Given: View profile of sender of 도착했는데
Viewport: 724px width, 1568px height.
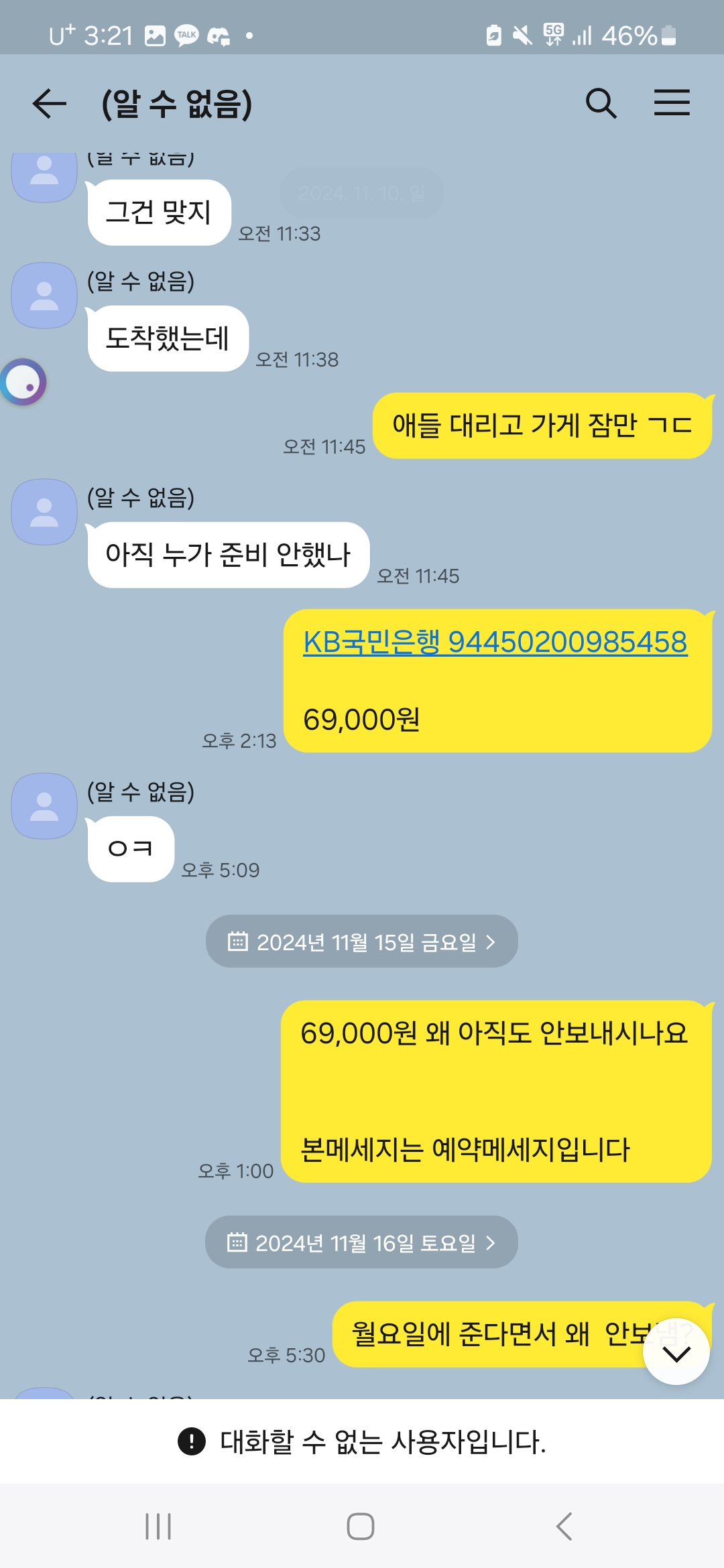Looking at the screenshot, I should coord(44,296).
